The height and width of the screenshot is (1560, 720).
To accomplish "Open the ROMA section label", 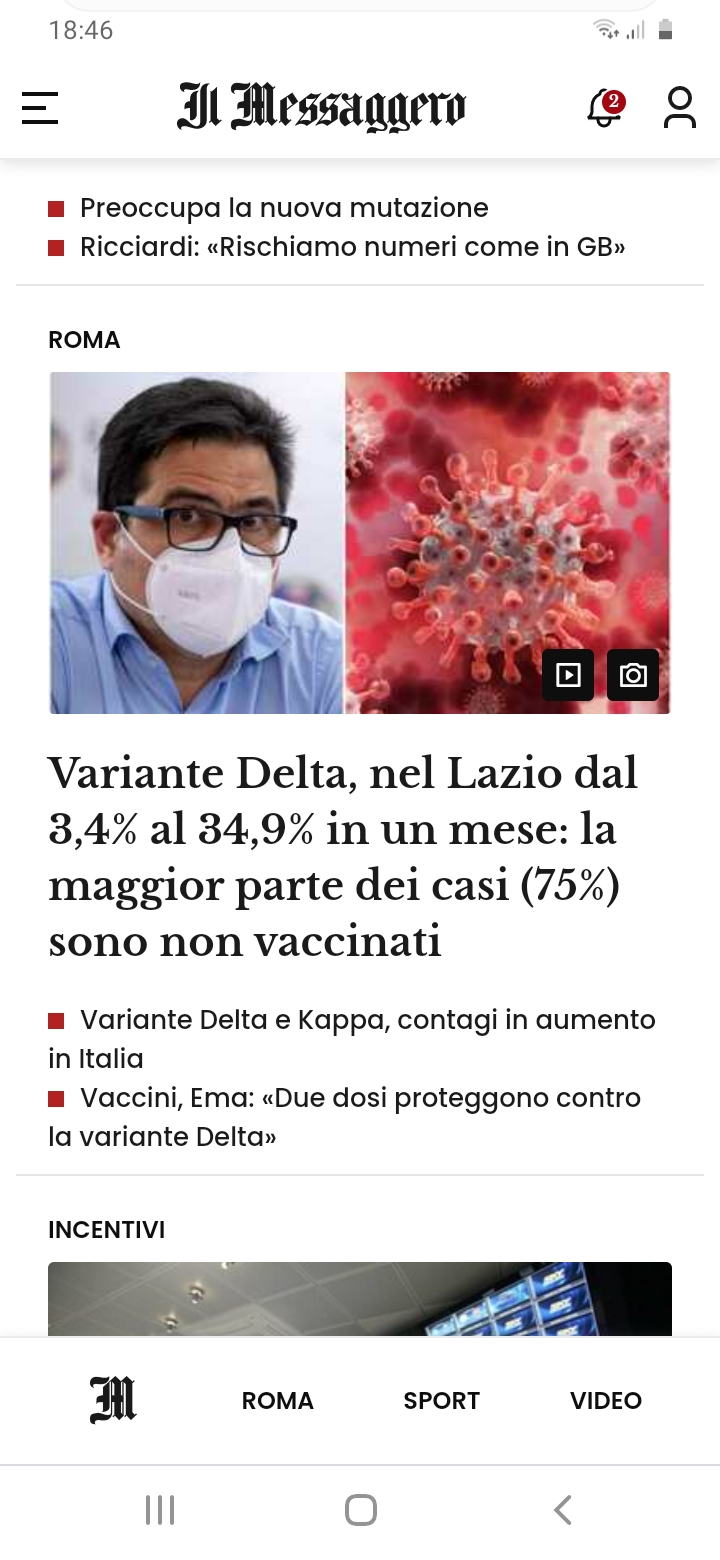I will pyautogui.click(x=84, y=340).
